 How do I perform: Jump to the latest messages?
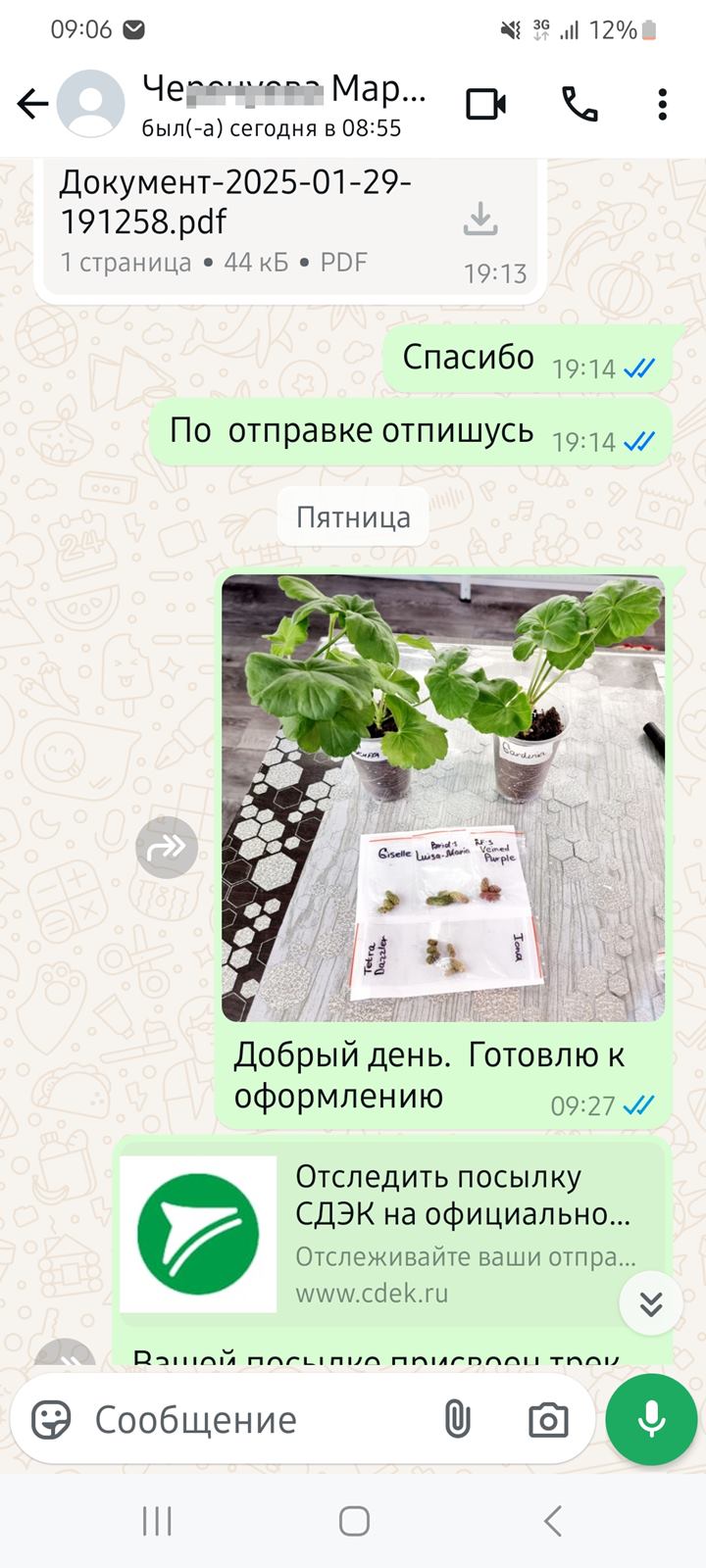[x=651, y=1303]
